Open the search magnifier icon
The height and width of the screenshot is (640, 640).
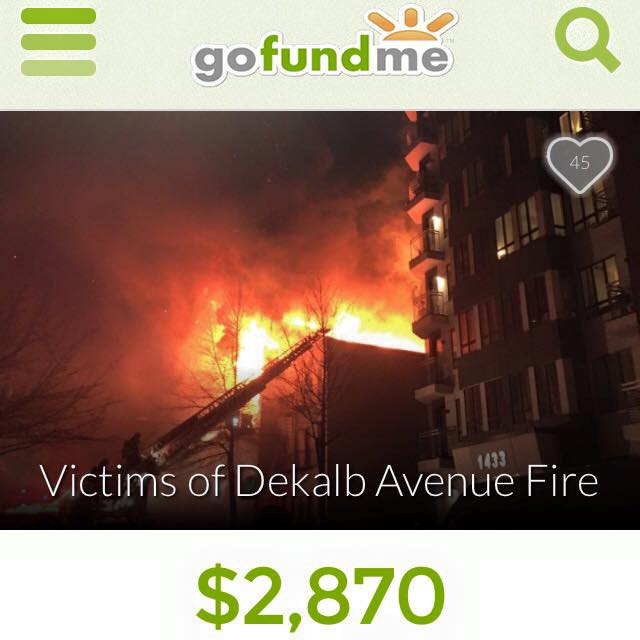point(586,40)
